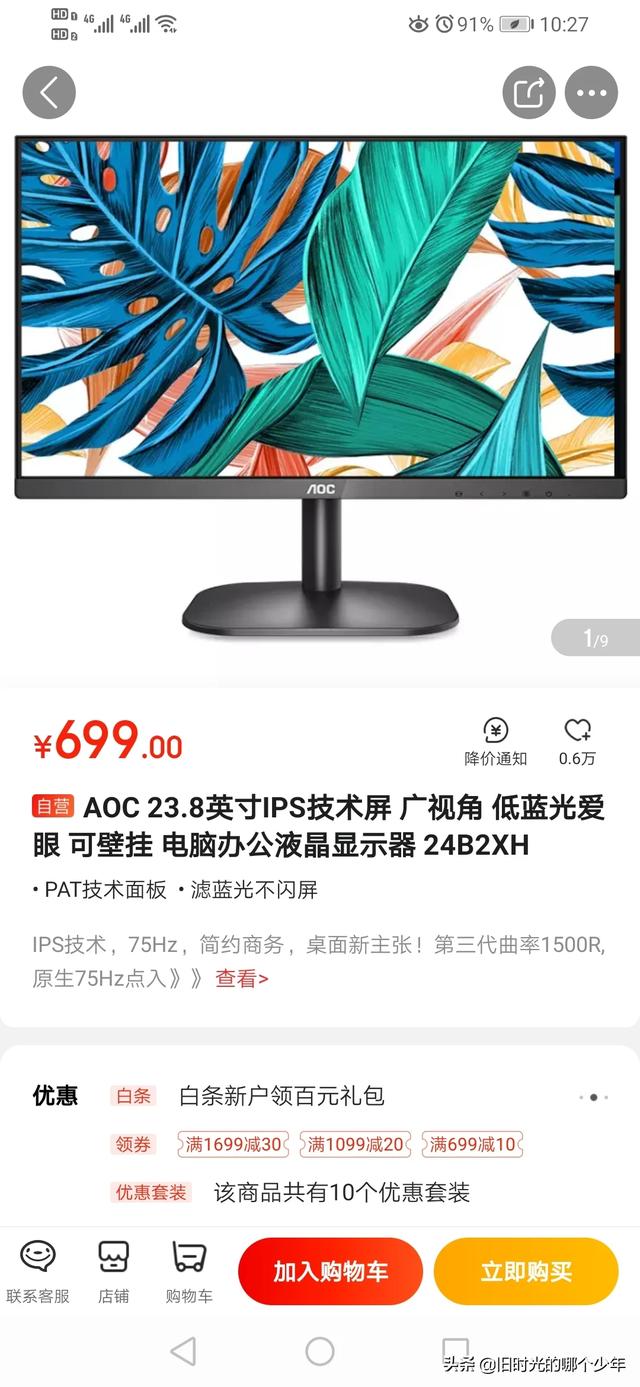Claim the 满1699减30 coupon
This screenshot has height=1387, width=640.
[233, 1144]
